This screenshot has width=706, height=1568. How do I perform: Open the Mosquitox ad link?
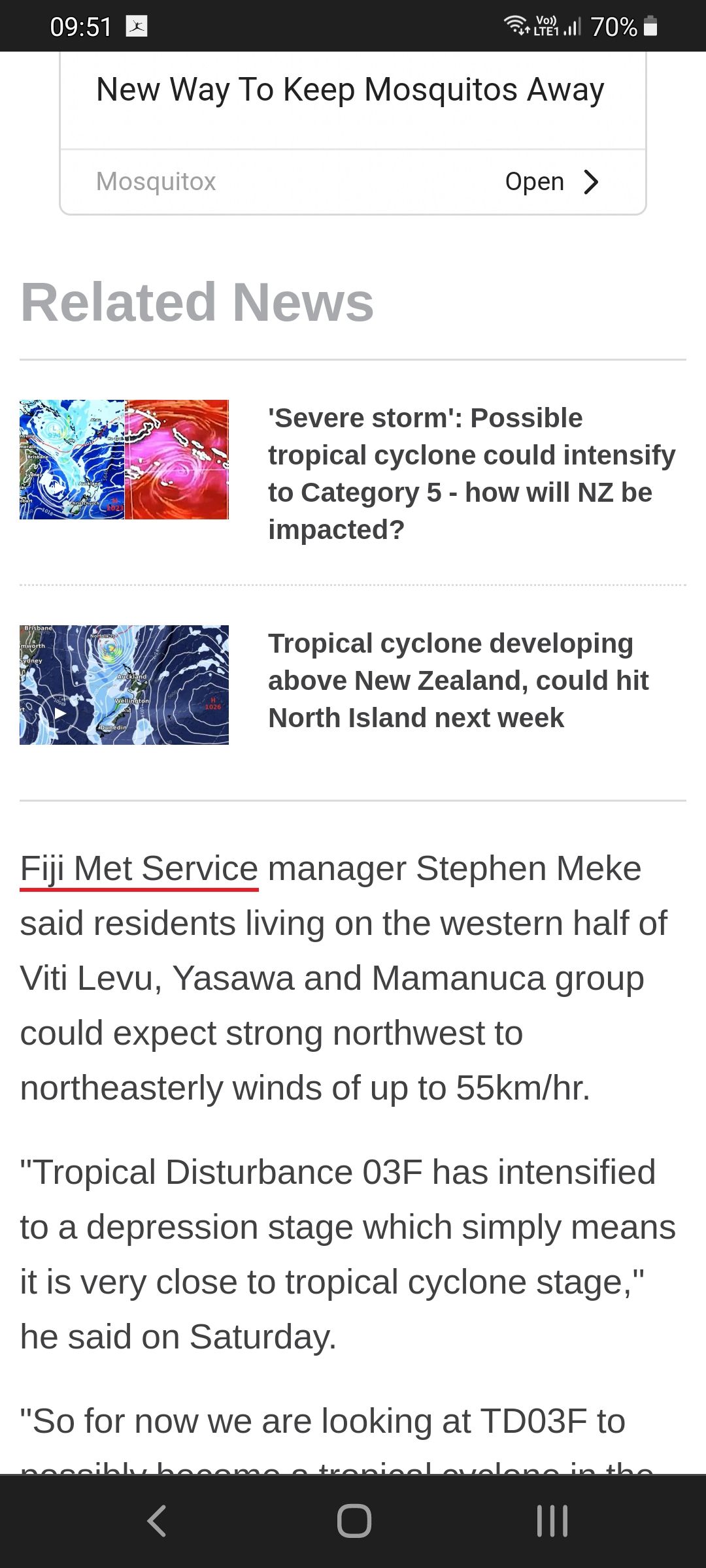551,182
